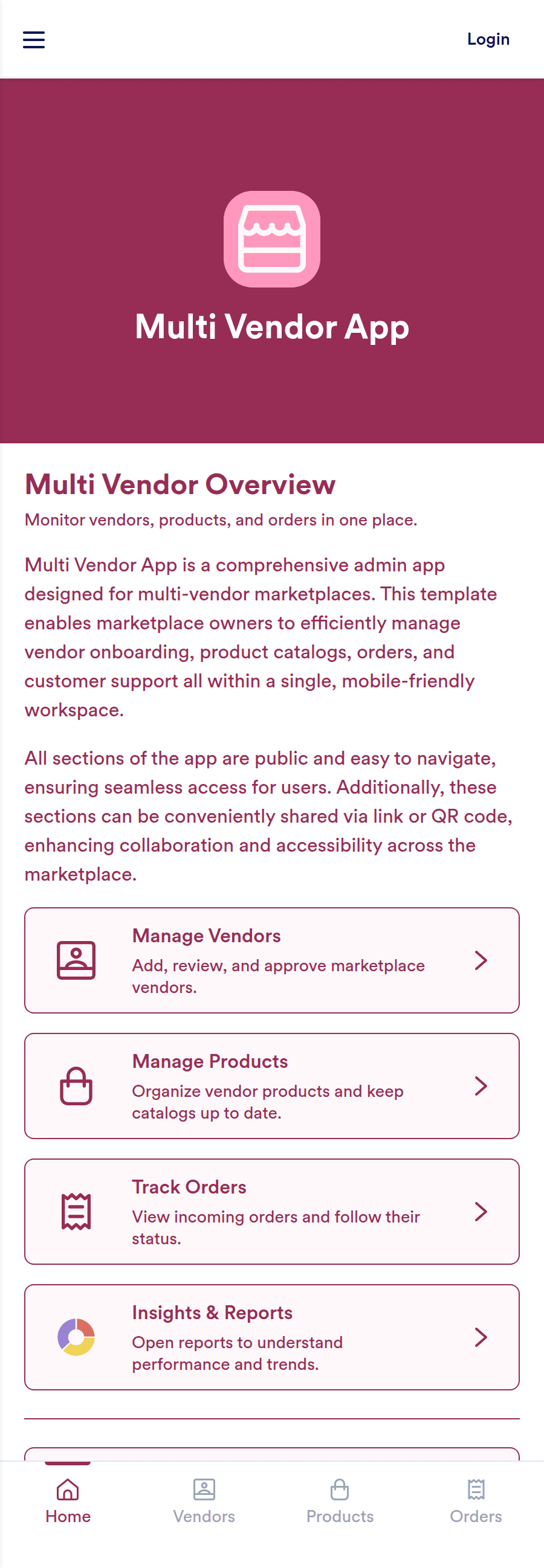Open the Track Orders card
This screenshot has height=1568, width=544.
271,1211
